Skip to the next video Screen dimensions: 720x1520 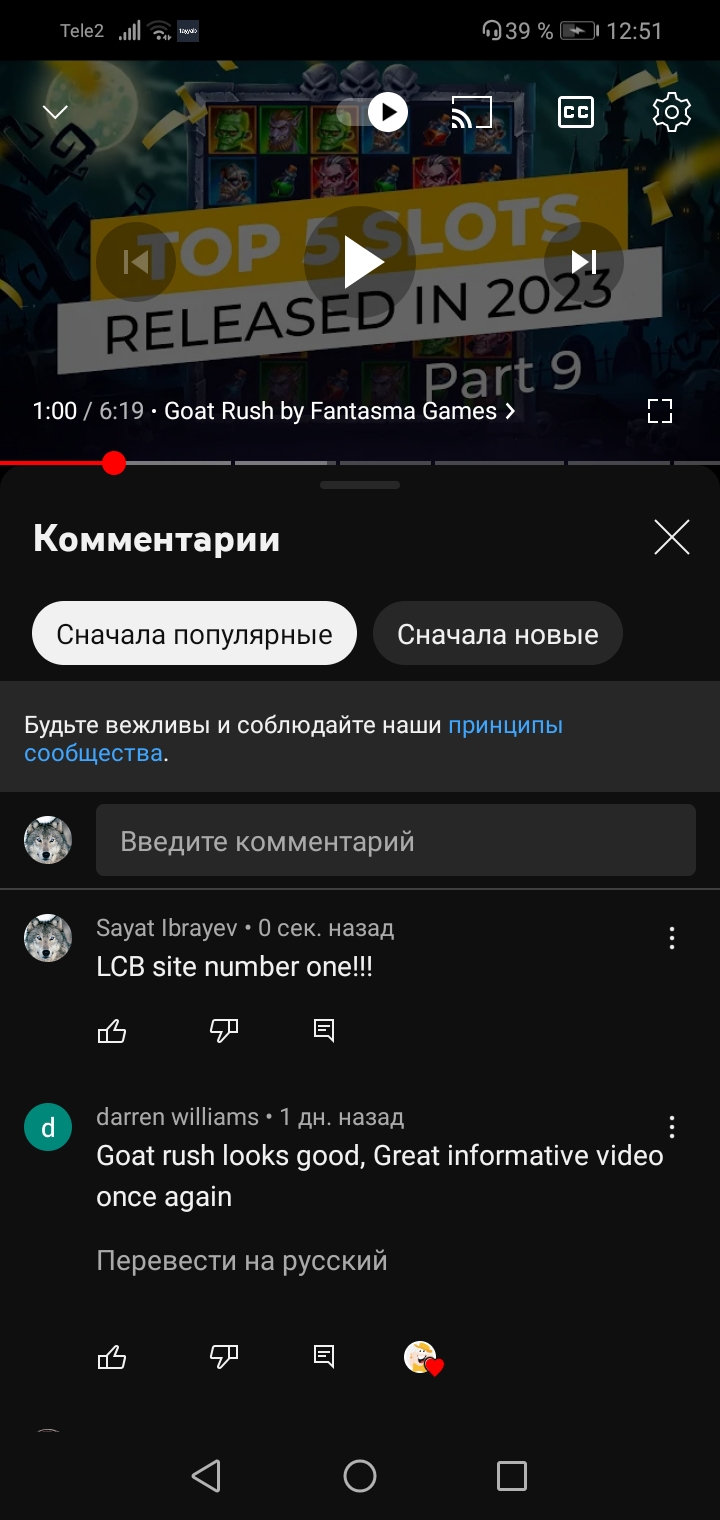(x=584, y=262)
